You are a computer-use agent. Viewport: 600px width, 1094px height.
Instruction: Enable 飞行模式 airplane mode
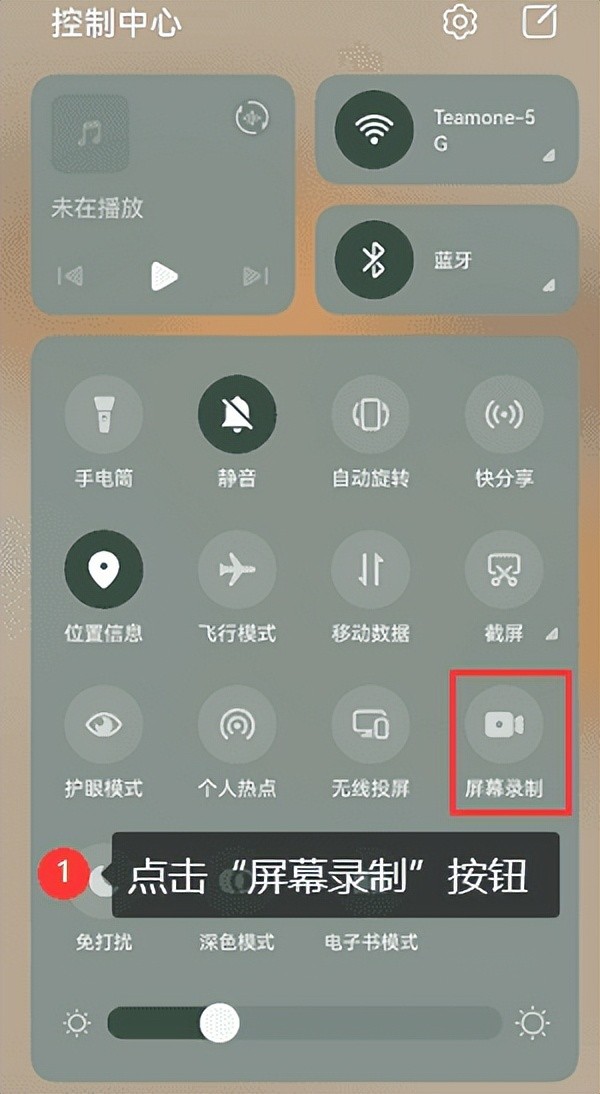[x=237, y=571]
